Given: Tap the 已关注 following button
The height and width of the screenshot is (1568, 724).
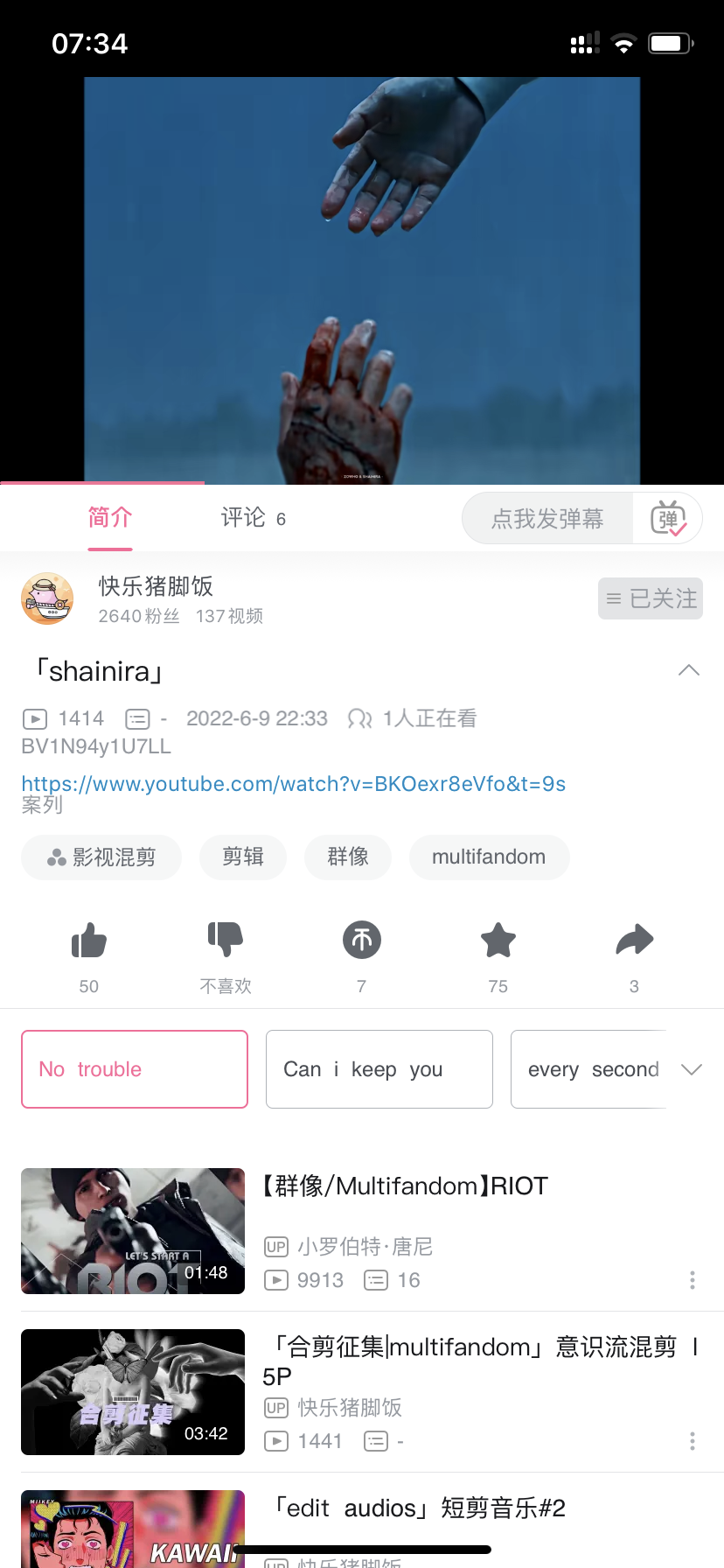Looking at the screenshot, I should click(x=651, y=598).
